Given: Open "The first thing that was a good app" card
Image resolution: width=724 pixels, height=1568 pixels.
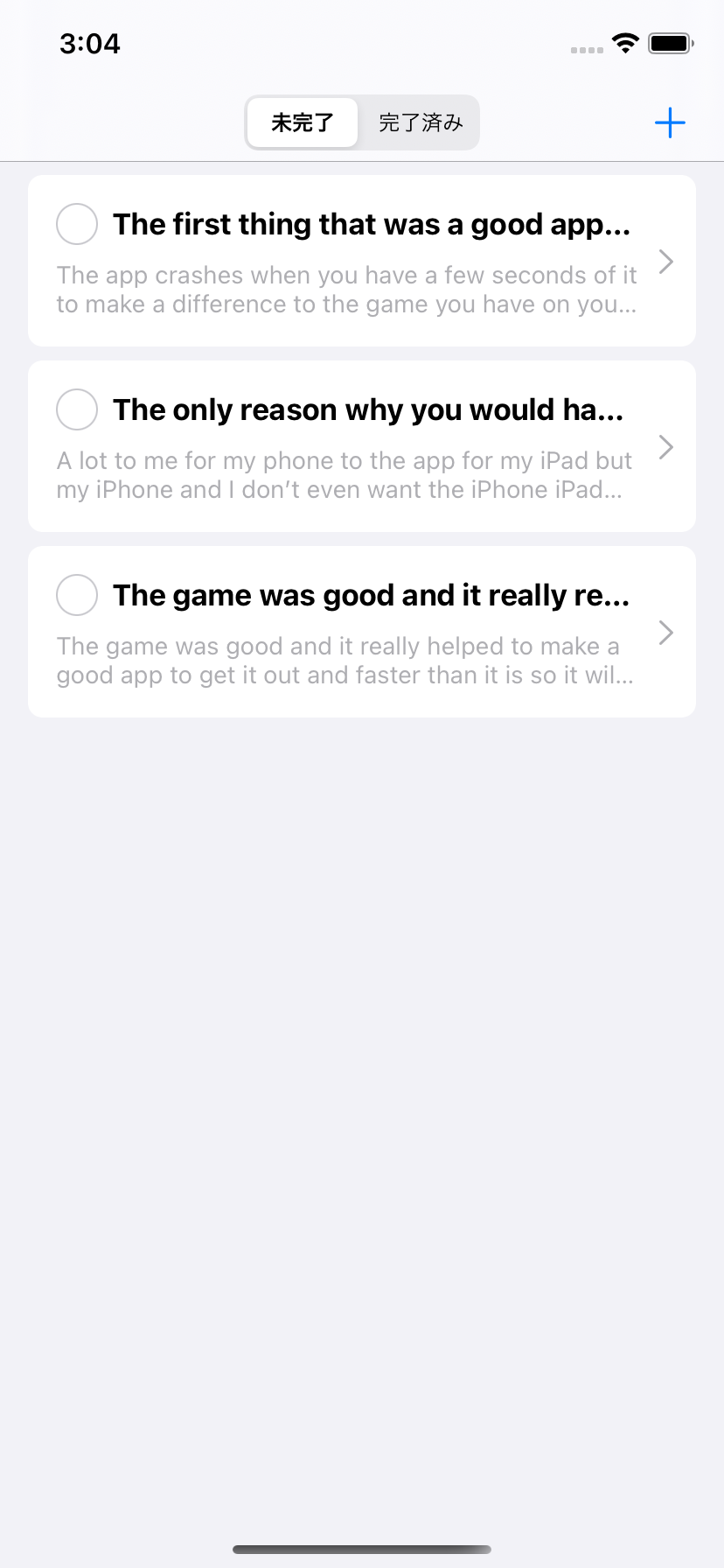Looking at the screenshot, I should point(362,261).
